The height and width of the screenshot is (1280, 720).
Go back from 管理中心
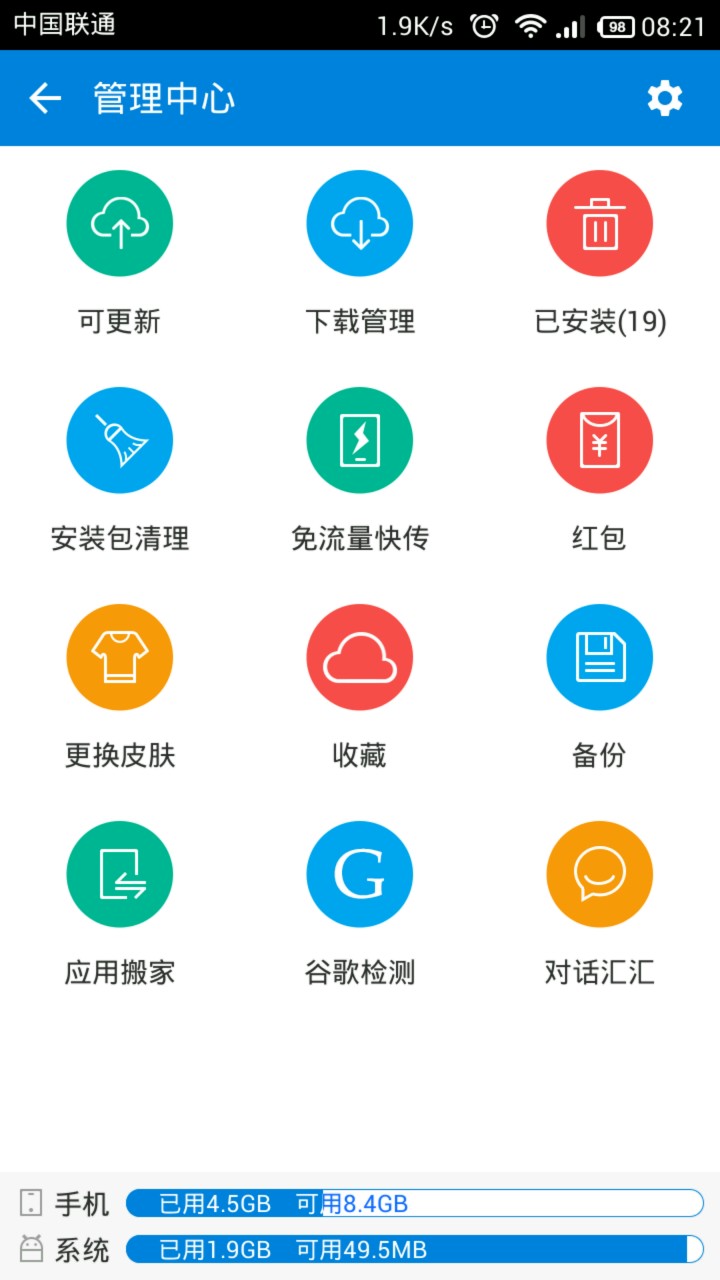(x=45, y=98)
